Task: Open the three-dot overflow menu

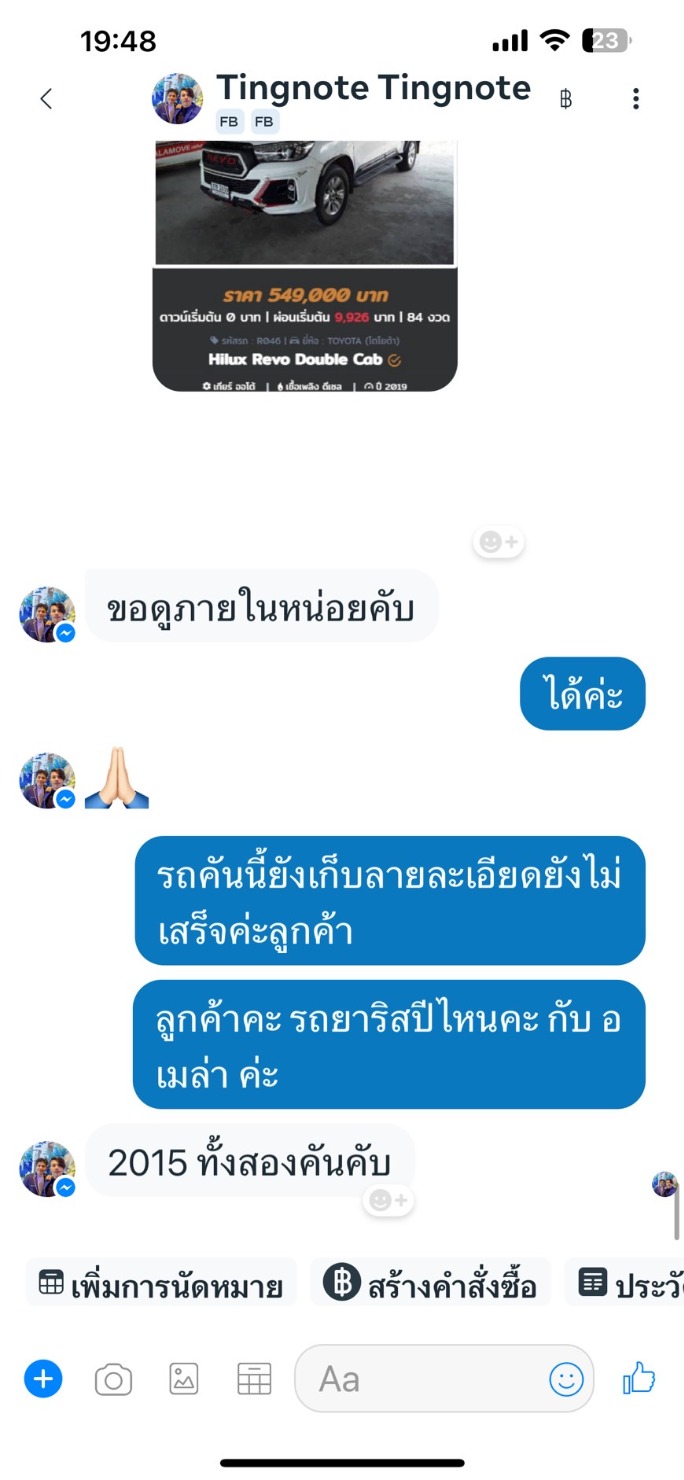Action: (x=636, y=98)
